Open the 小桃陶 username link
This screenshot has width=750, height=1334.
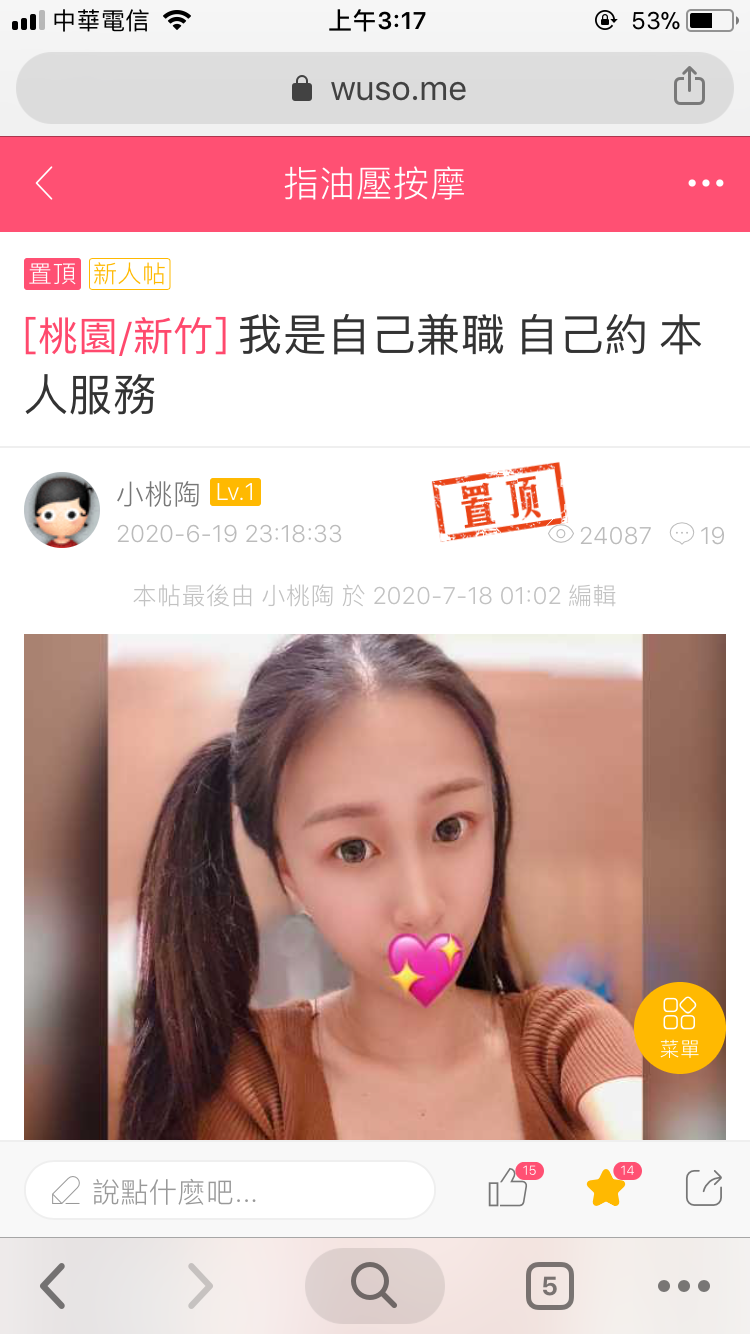pyautogui.click(x=158, y=493)
